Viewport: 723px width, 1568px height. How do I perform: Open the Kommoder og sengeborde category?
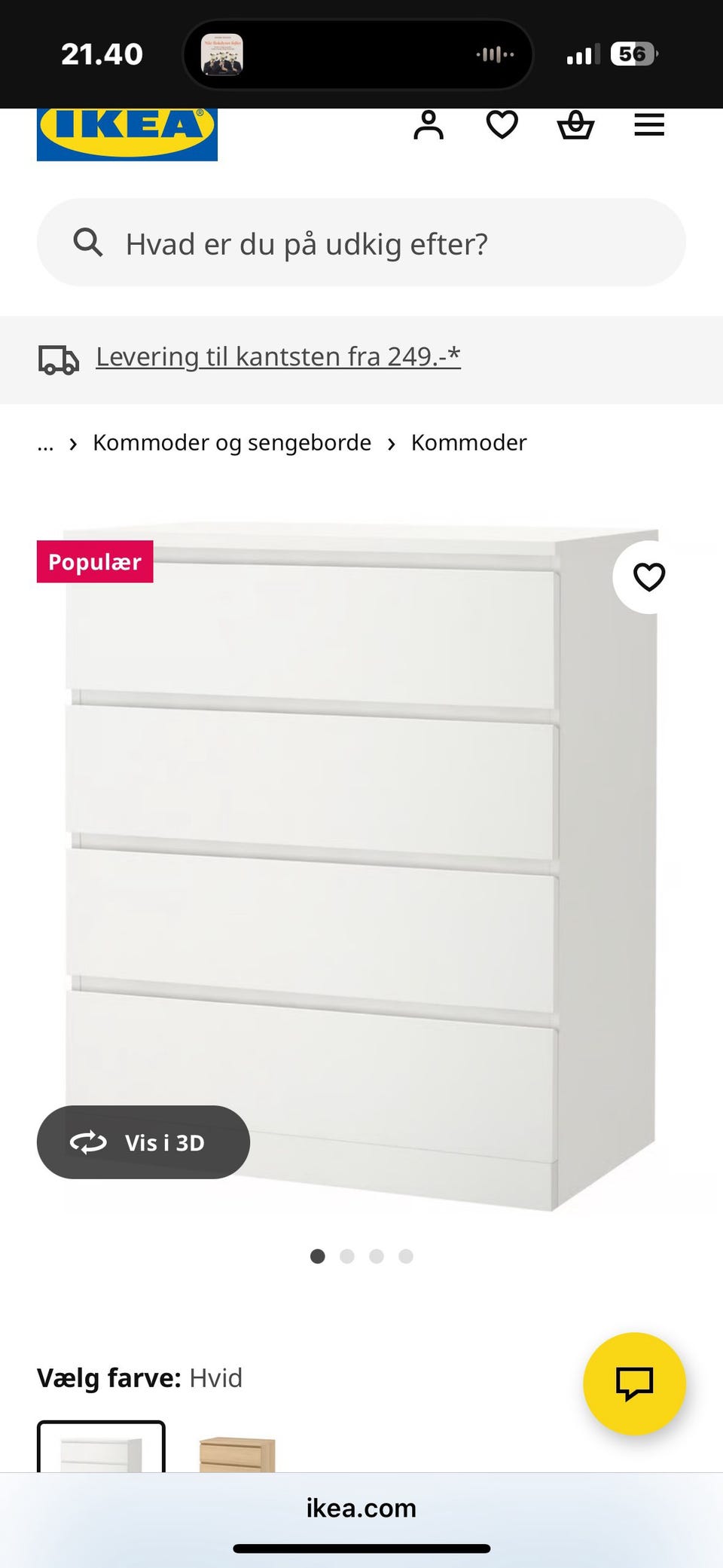click(x=231, y=442)
